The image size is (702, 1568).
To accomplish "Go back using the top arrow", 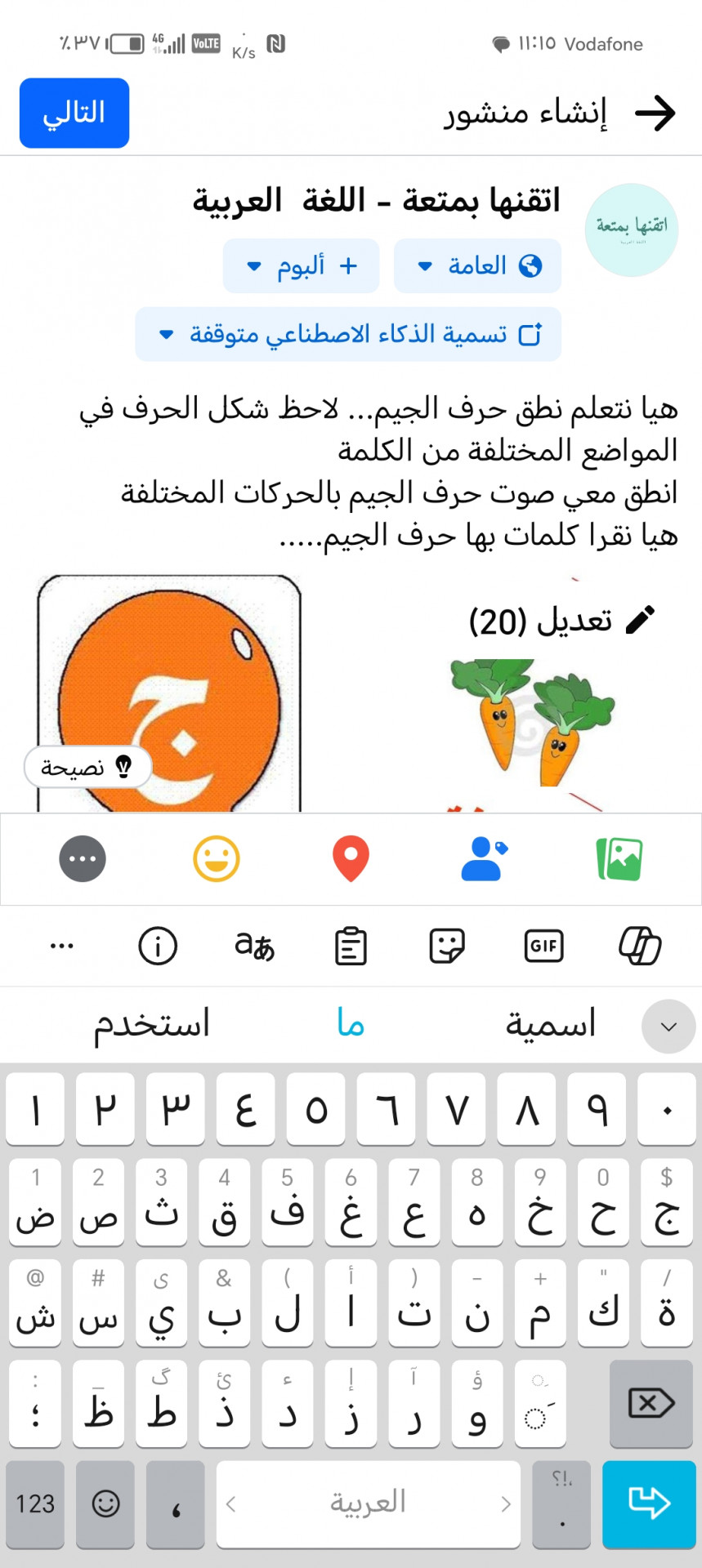I will tap(655, 113).
